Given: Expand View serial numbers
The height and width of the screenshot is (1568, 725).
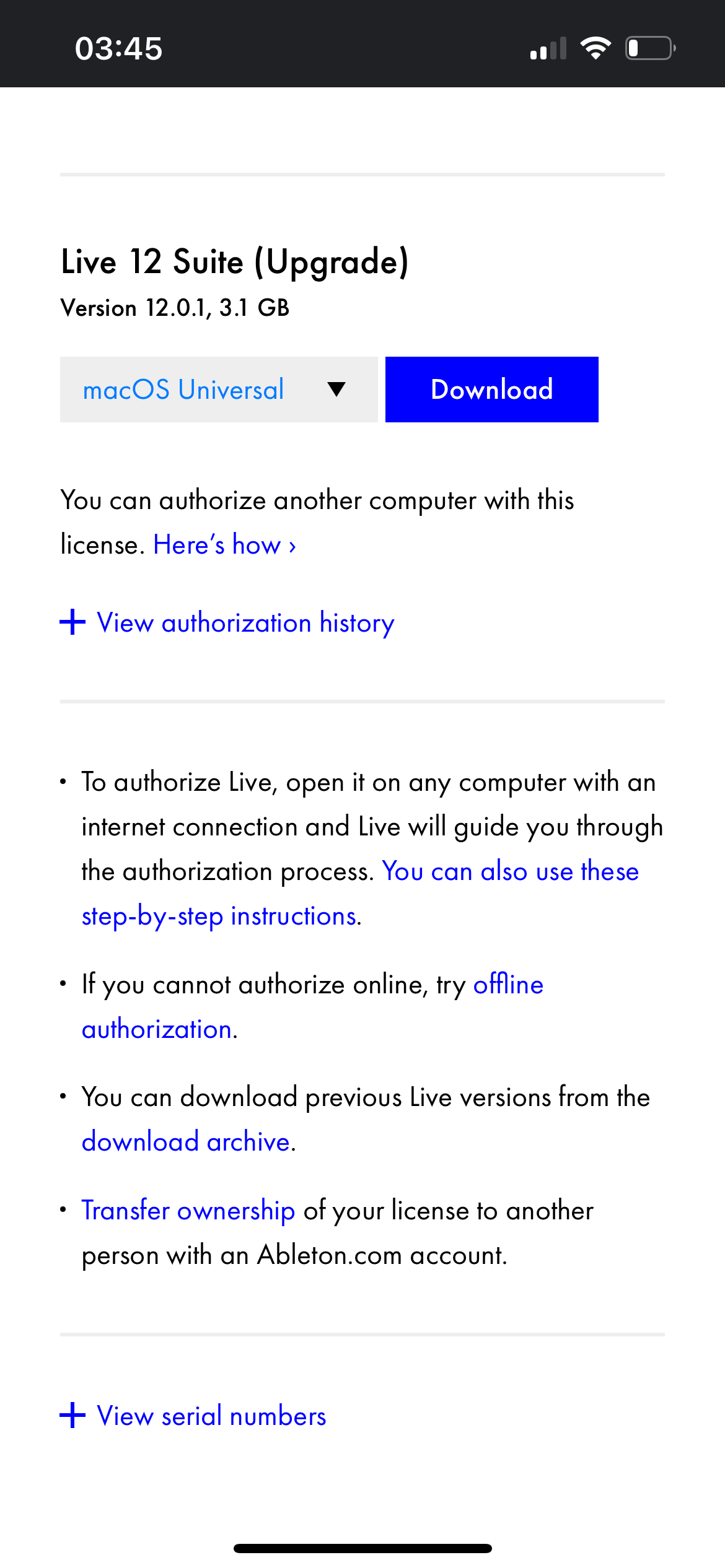Looking at the screenshot, I should pos(193,1416).
